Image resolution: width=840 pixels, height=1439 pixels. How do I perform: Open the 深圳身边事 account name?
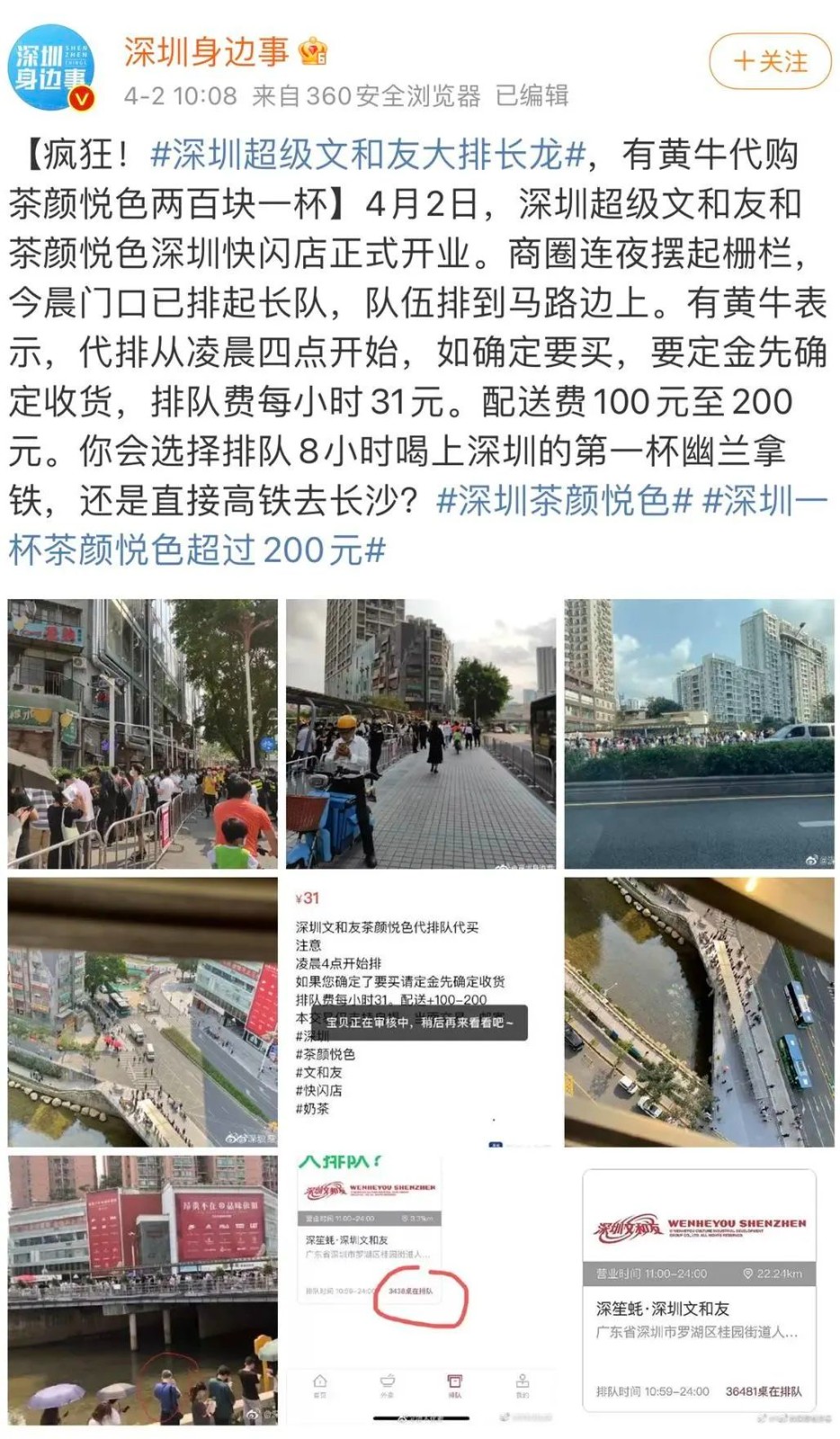206,52
